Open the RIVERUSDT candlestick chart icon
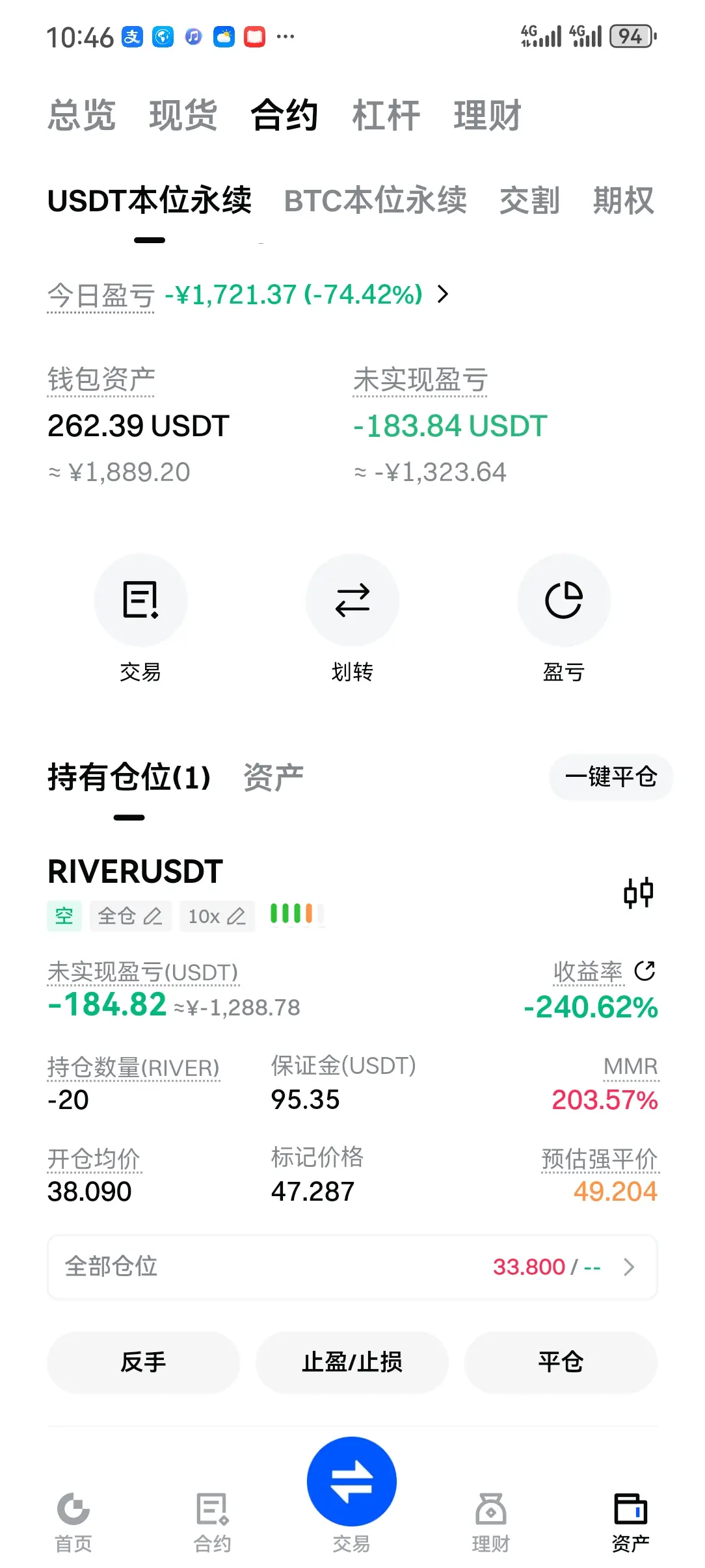Viewport: 705px width, 1568px height. [x=638, y=893]
